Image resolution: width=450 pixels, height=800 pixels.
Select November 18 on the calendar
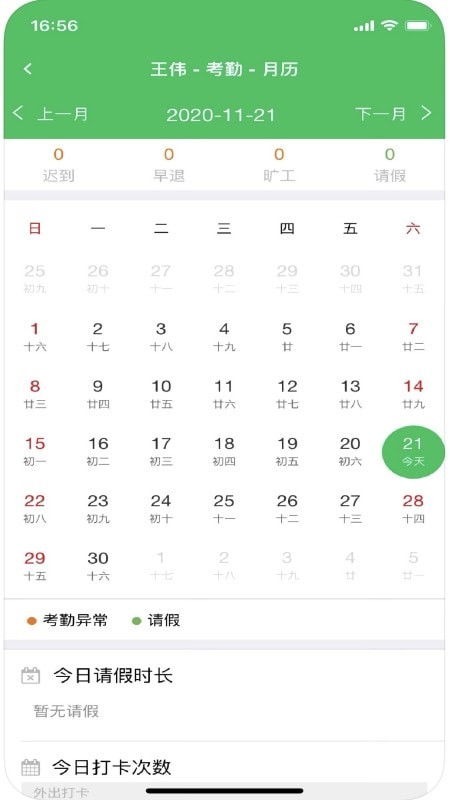click(224, 452)
